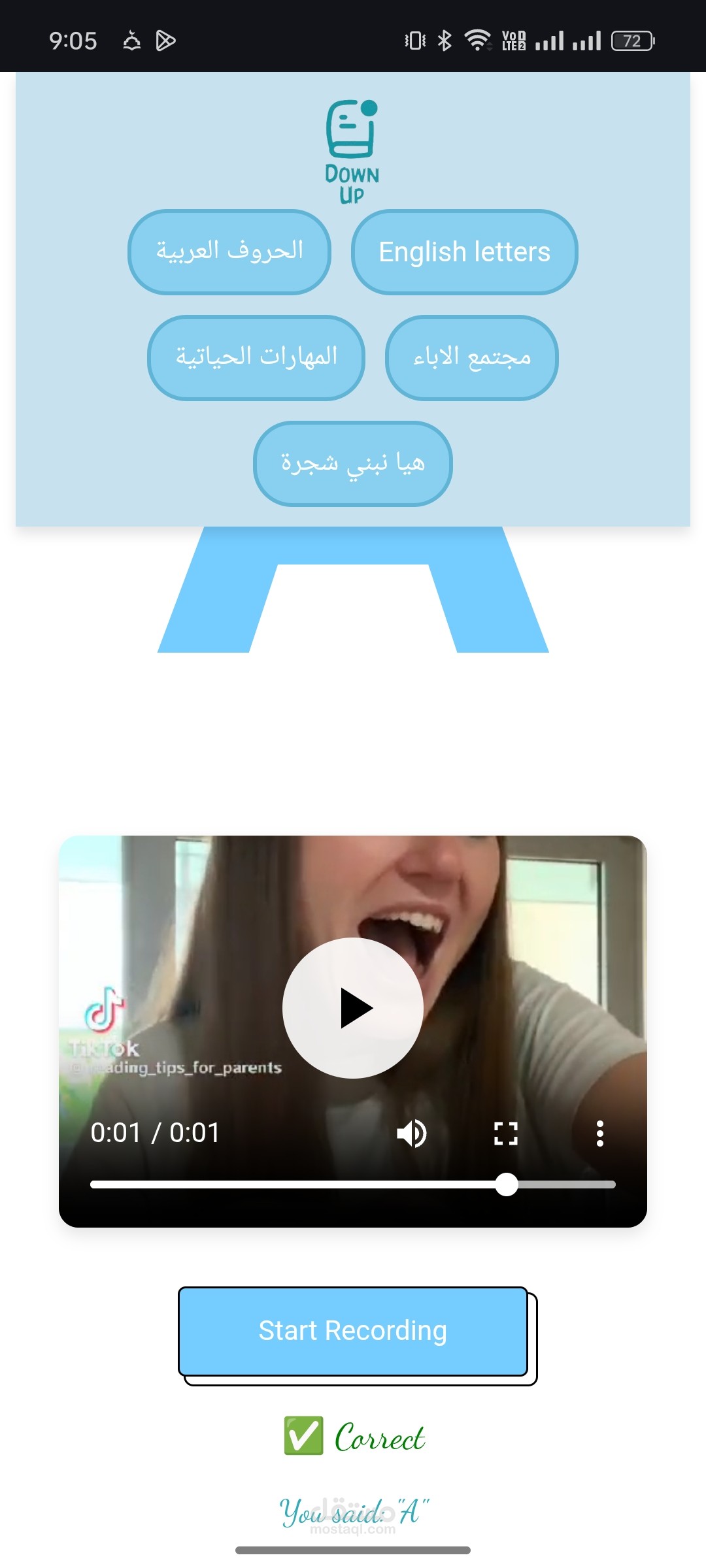Tap the video progress bar

point(353,1184)
